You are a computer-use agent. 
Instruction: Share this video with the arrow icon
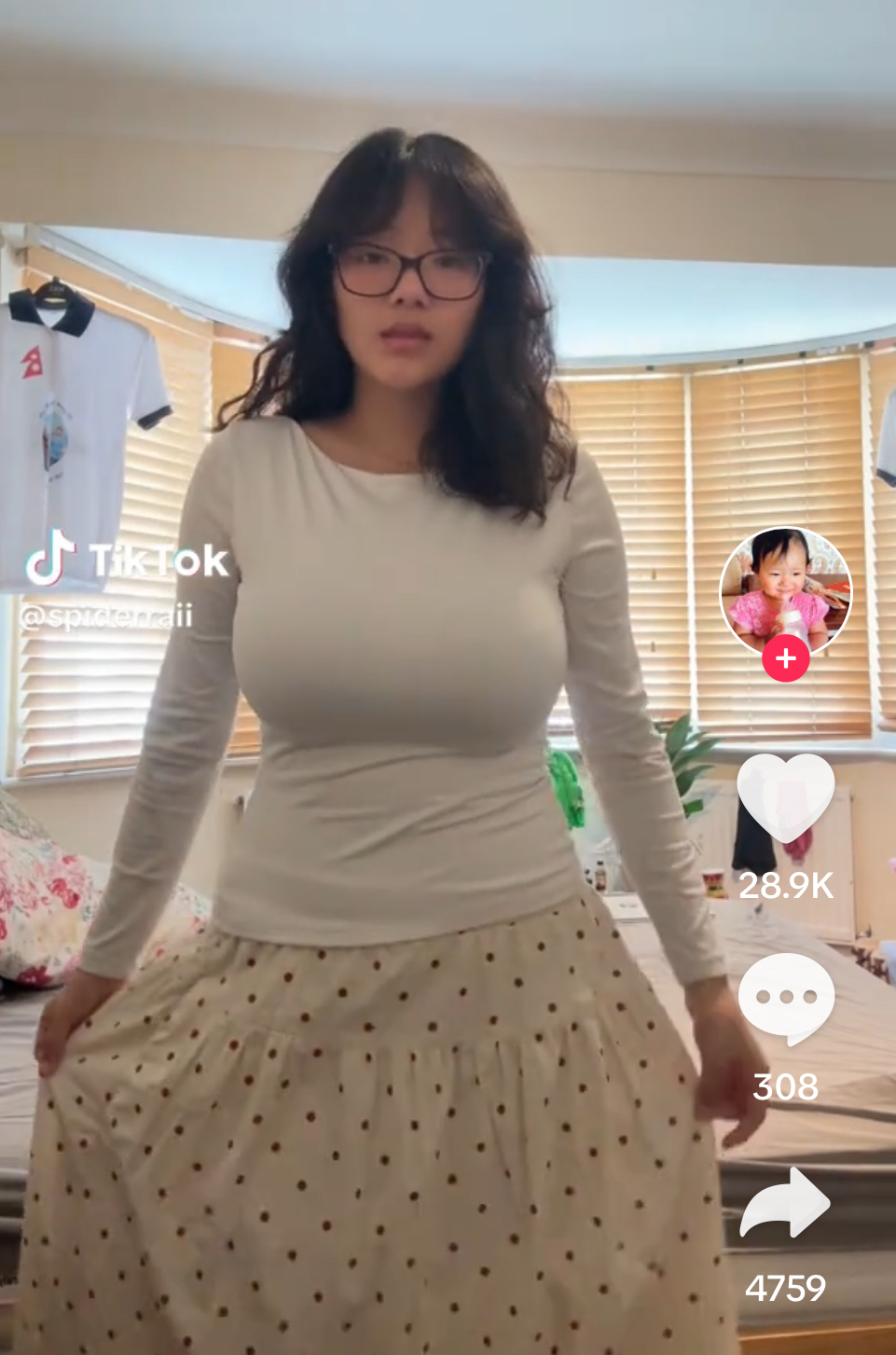click(785, 1204)
